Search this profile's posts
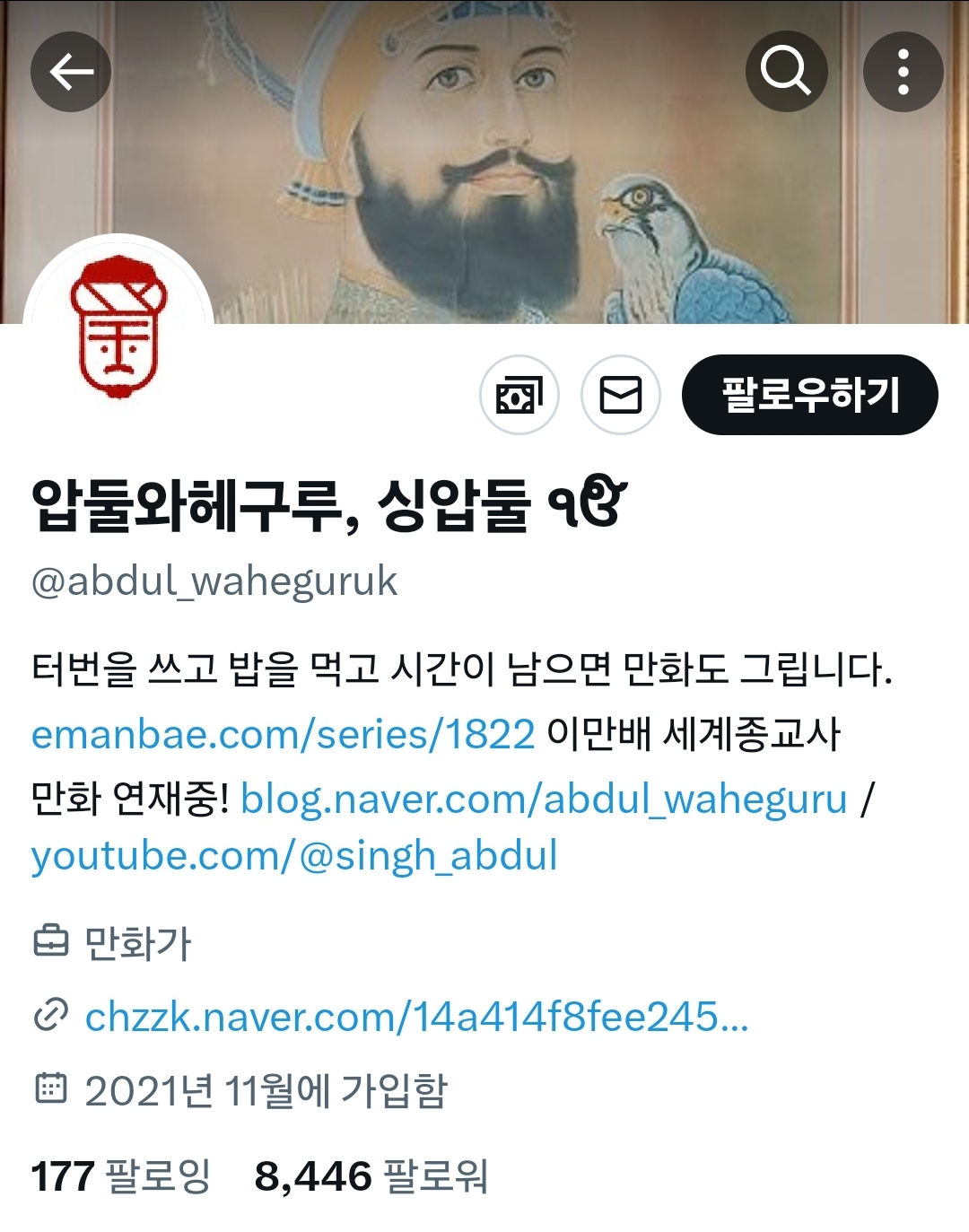Screen dimensions: 969x1232 click(786, 72)
